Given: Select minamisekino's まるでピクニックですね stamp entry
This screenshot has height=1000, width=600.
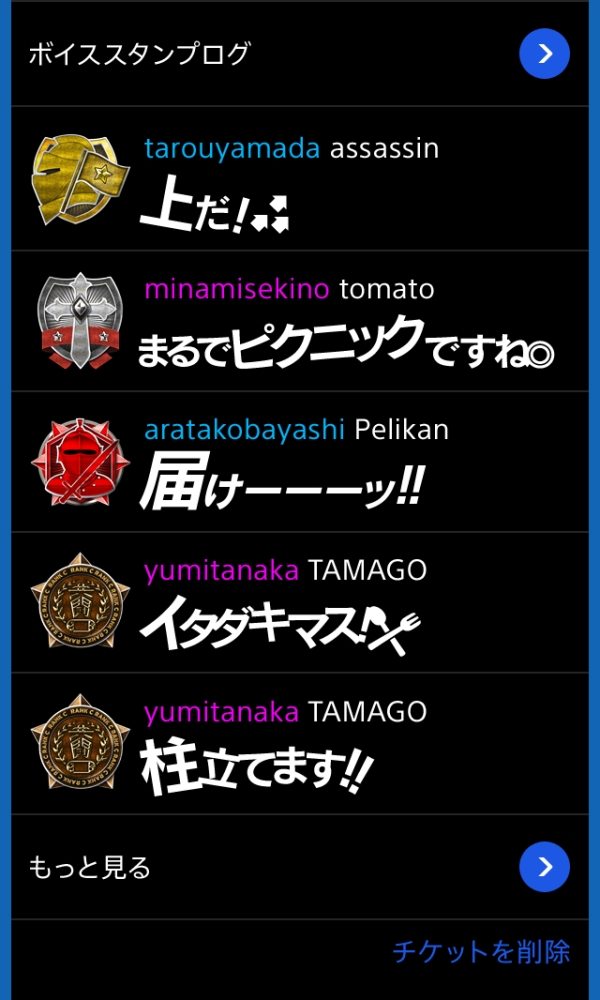Looking at the screenshot, I should [x=300, y=321].
